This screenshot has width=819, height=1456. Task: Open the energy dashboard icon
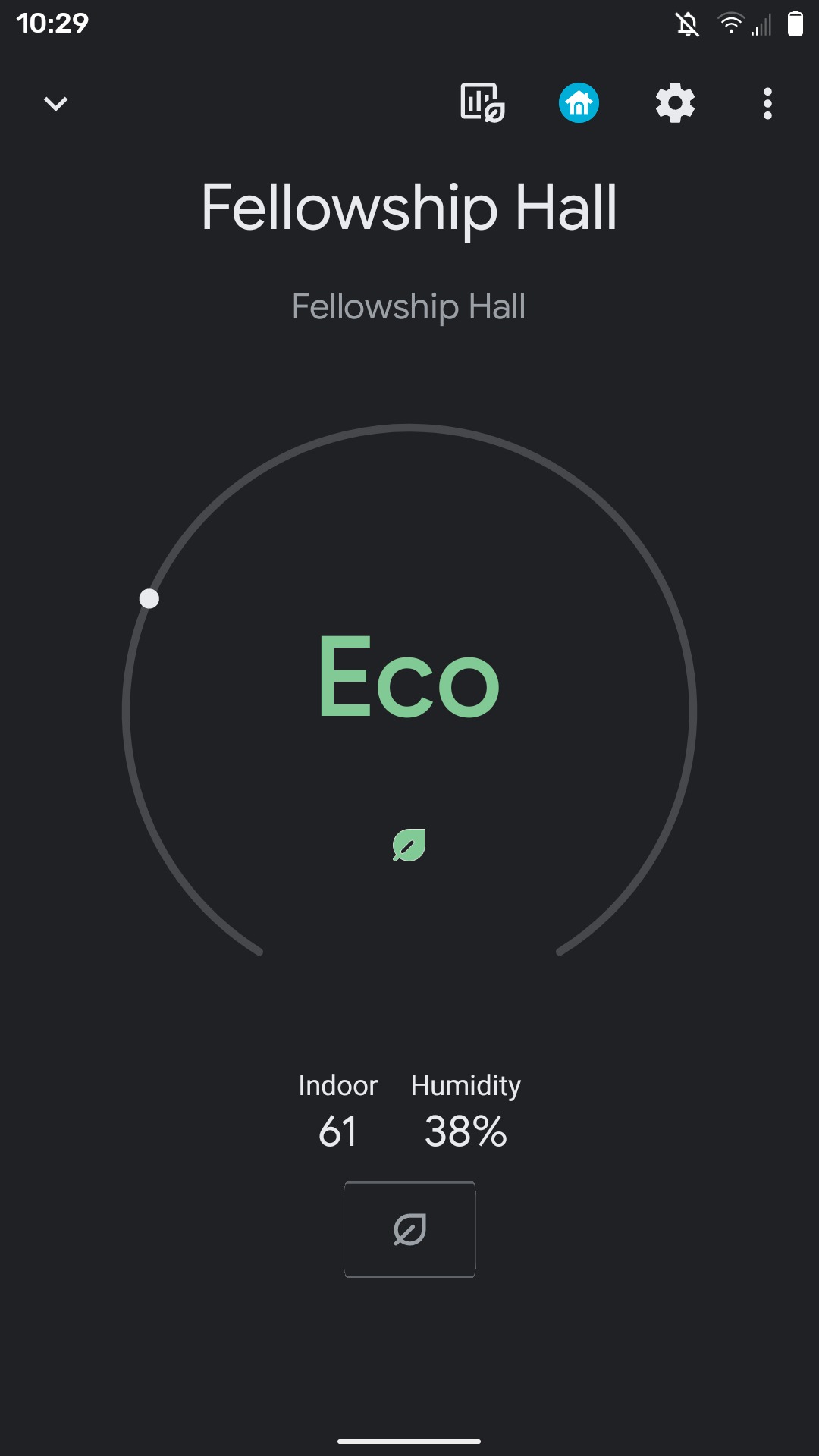pos(482,103)
